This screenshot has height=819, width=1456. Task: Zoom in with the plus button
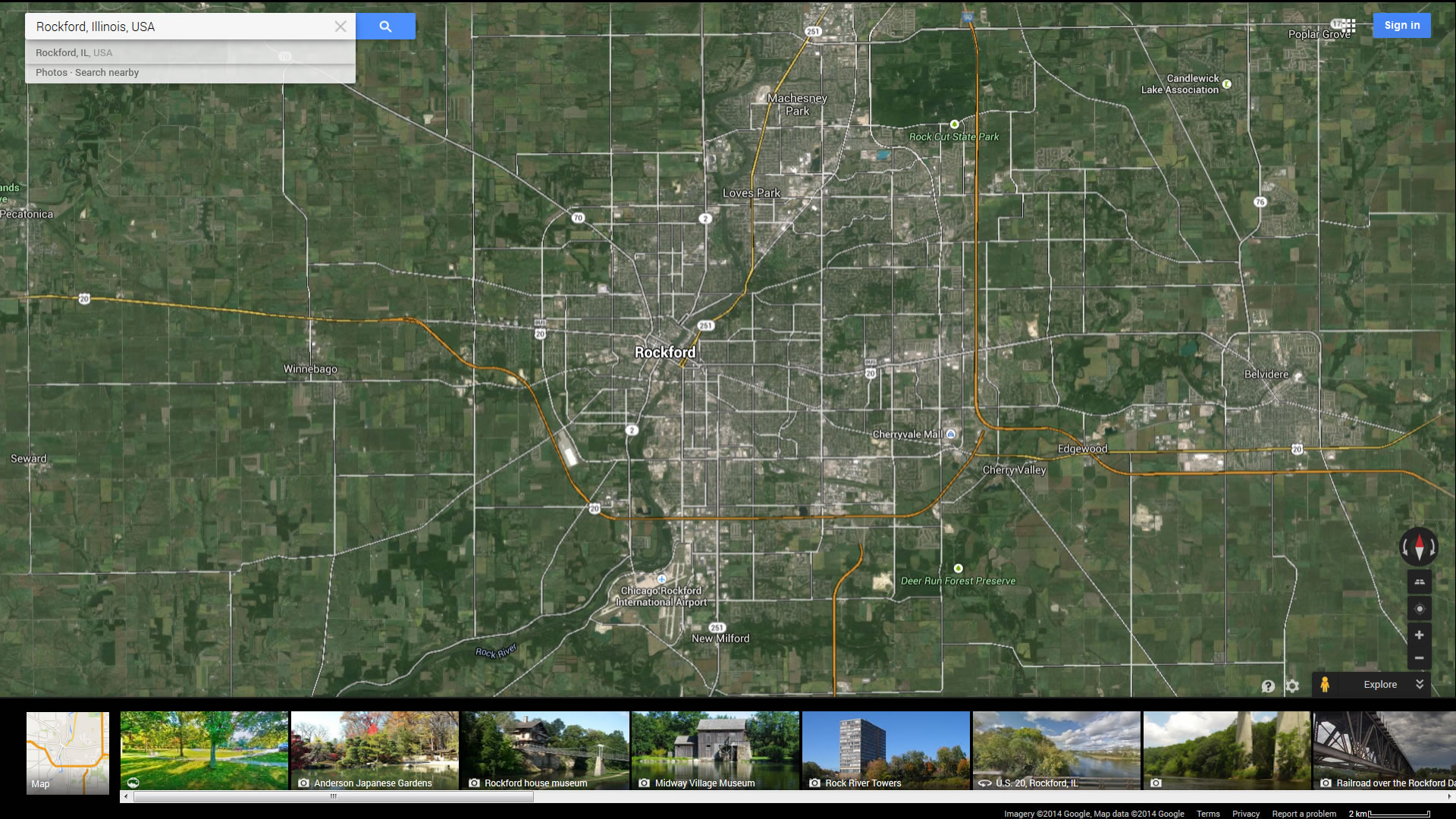pos(1419,635)
